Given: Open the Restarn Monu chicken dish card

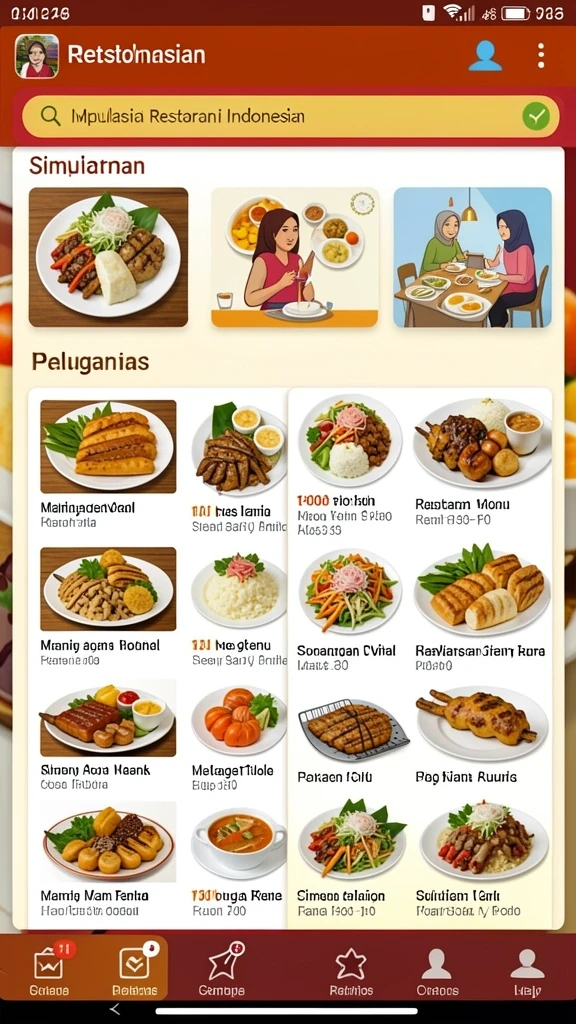Looking at the screenshot, I should pos(482,462).
